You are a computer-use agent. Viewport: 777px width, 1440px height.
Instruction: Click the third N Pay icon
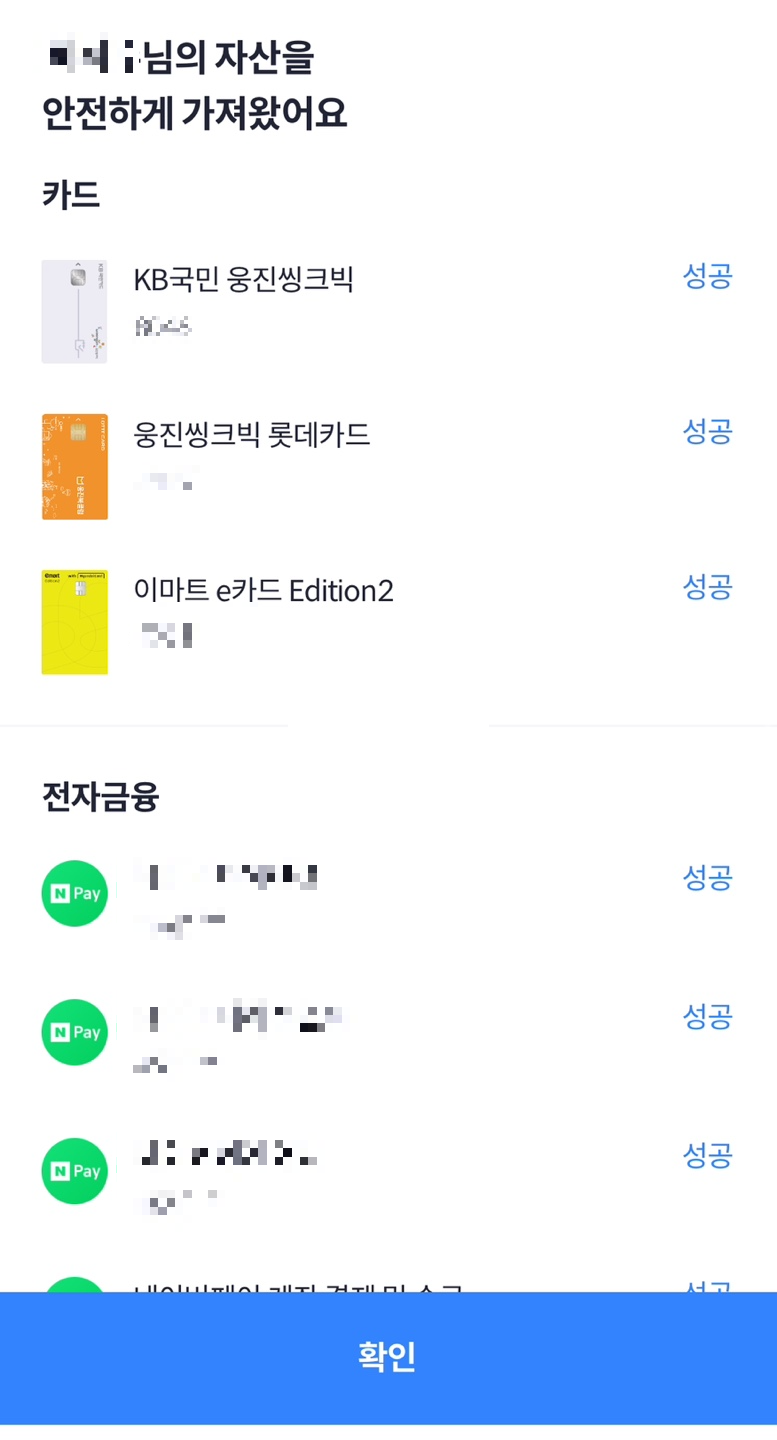(74, 1170)
